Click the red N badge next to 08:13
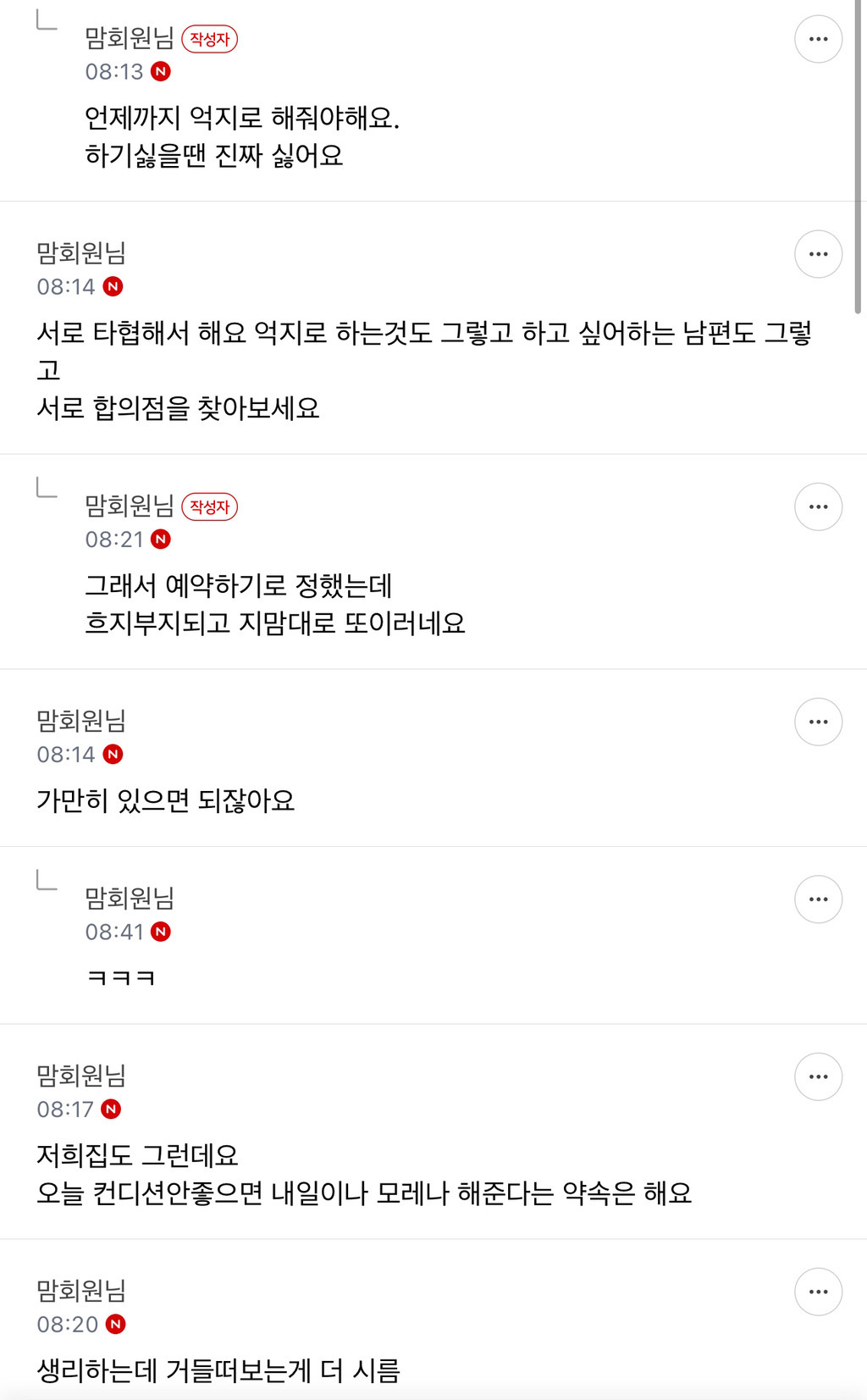The height and width of the screenshot is (1400, 867). click(162, 73)
